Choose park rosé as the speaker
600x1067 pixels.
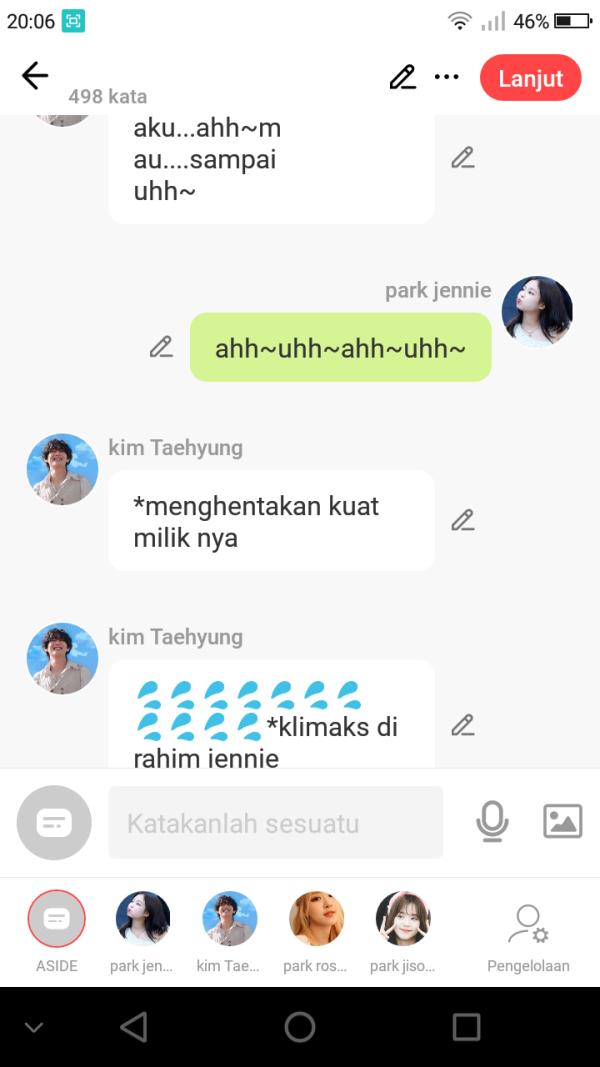(x=316, y=920)
